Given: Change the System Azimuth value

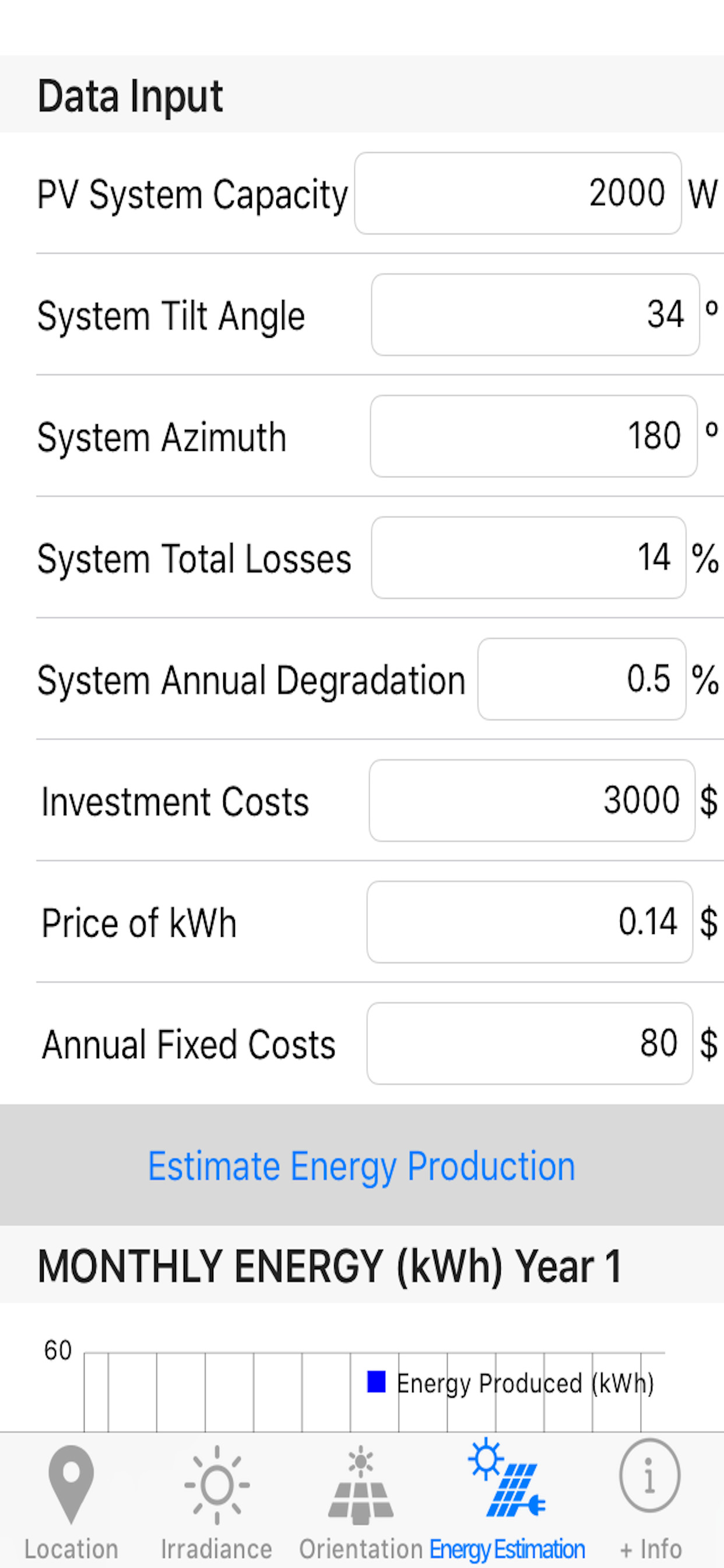Looking at the screenshot, I should click(x=533, y=436).
